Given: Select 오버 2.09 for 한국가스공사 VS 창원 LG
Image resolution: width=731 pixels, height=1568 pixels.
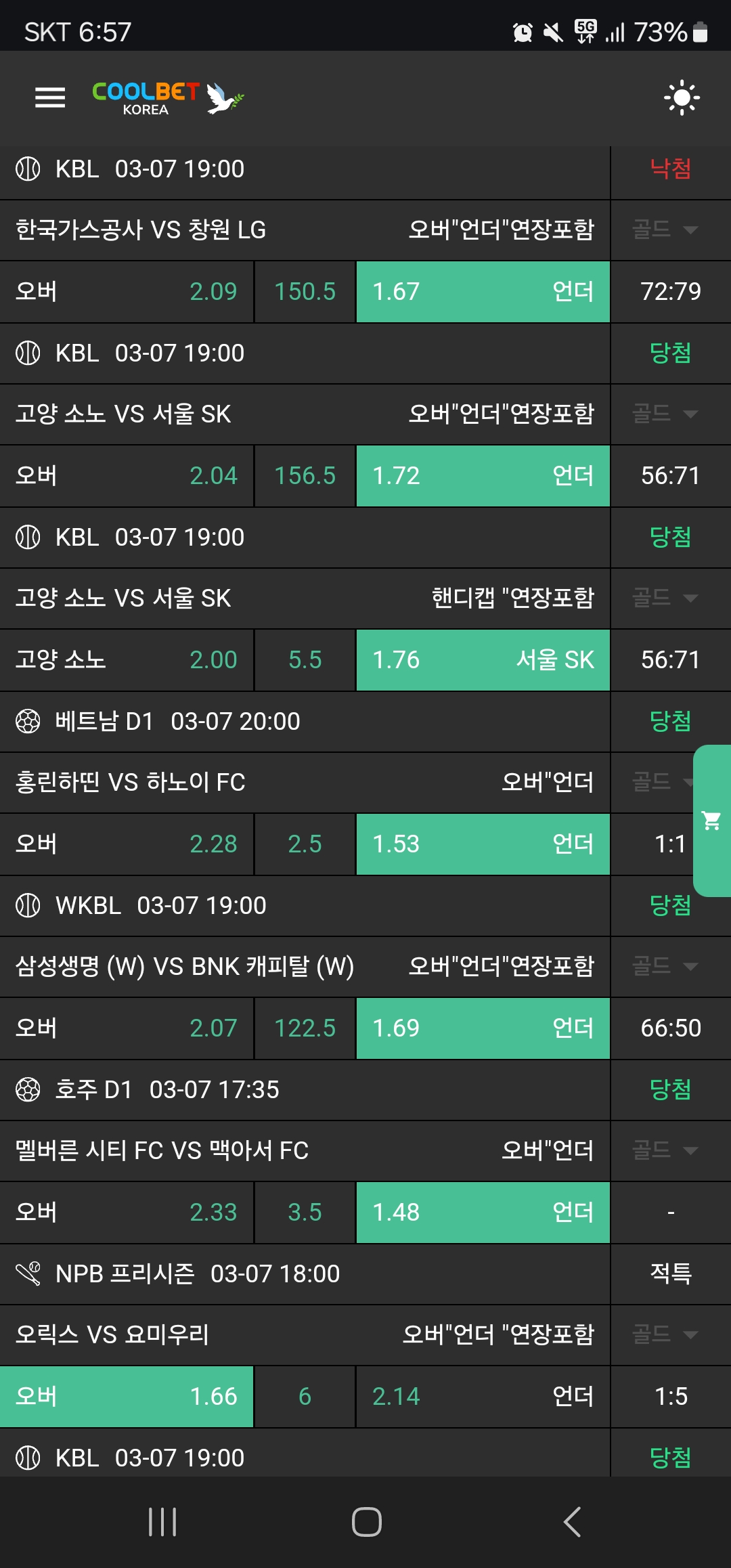Looking at the screenshot, I should (127, 292).
